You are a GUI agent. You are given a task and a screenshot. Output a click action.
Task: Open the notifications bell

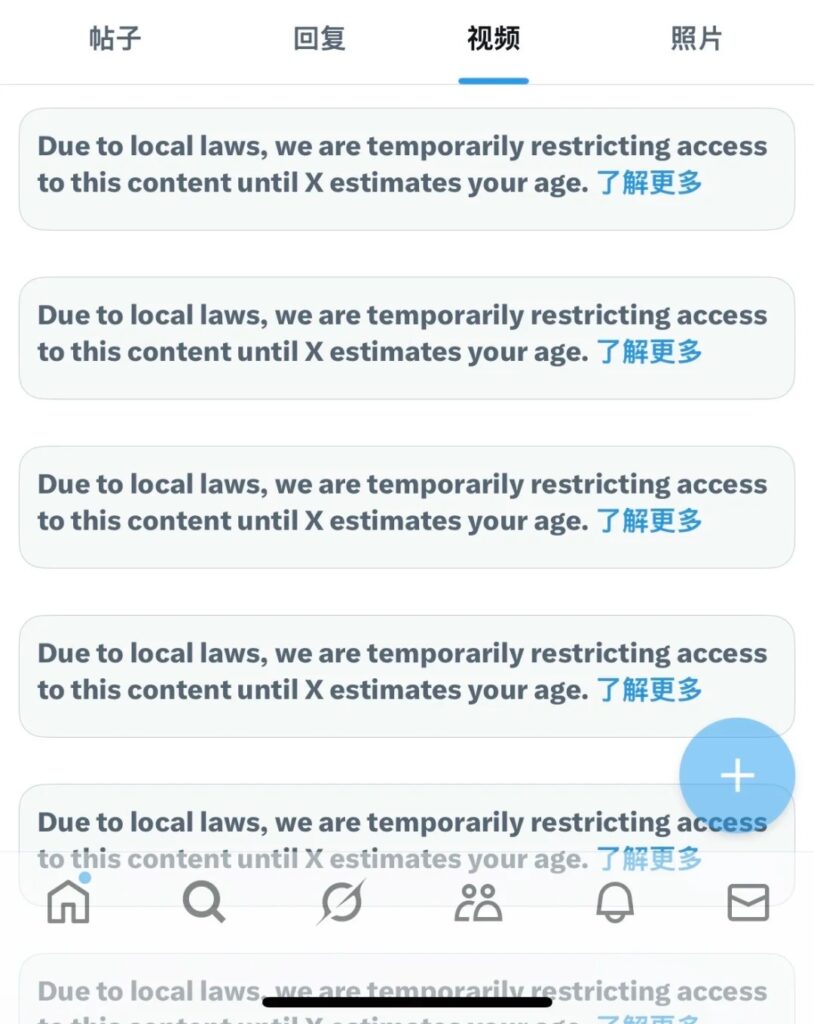pos(614,902)
